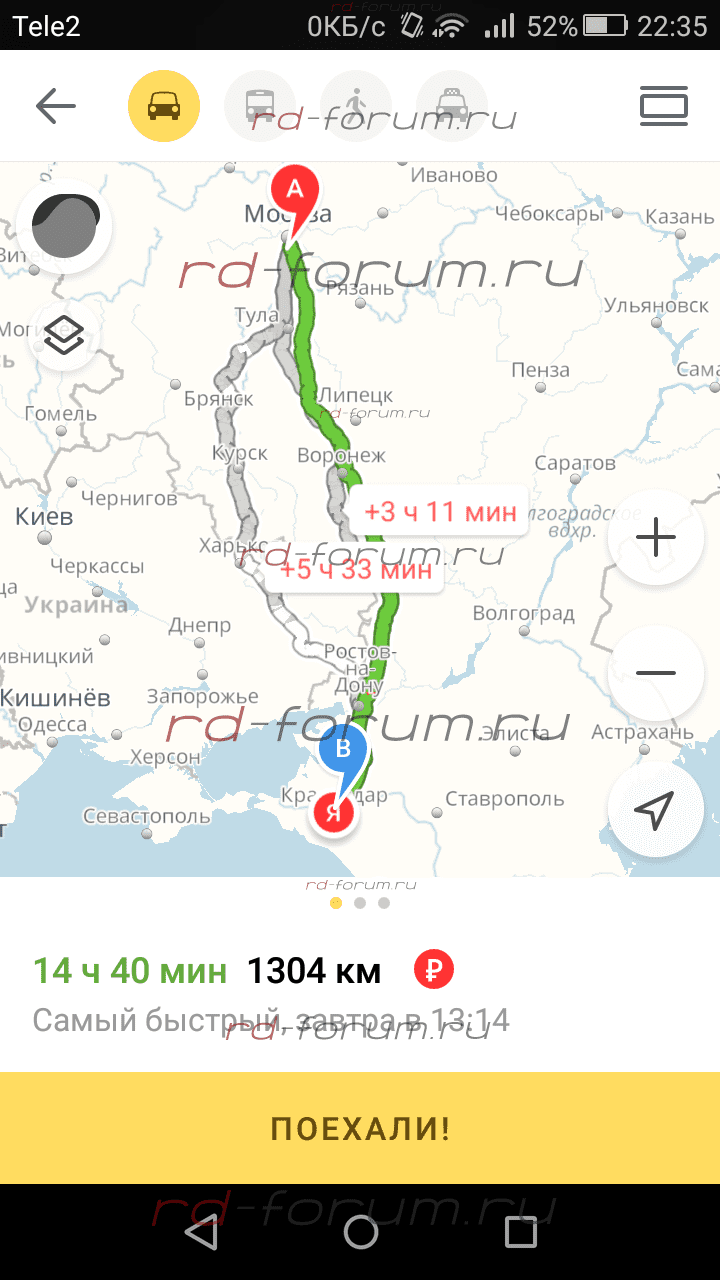This screenshot has height=1280, width=720.
Task: Start navigation with ПОЕХАЛИ!
Action: point(360,1129)
